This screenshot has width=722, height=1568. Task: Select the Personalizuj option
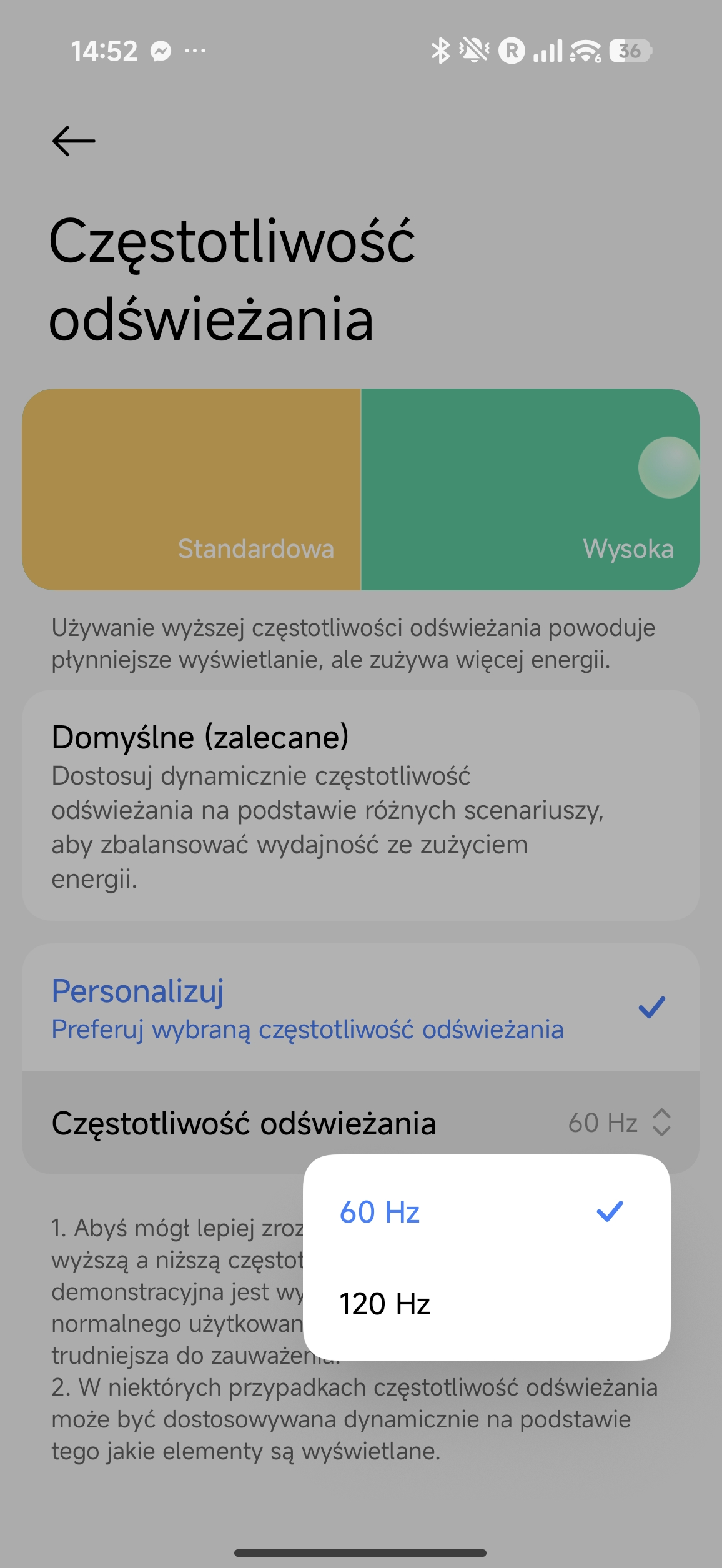[x=360, y=1007]
